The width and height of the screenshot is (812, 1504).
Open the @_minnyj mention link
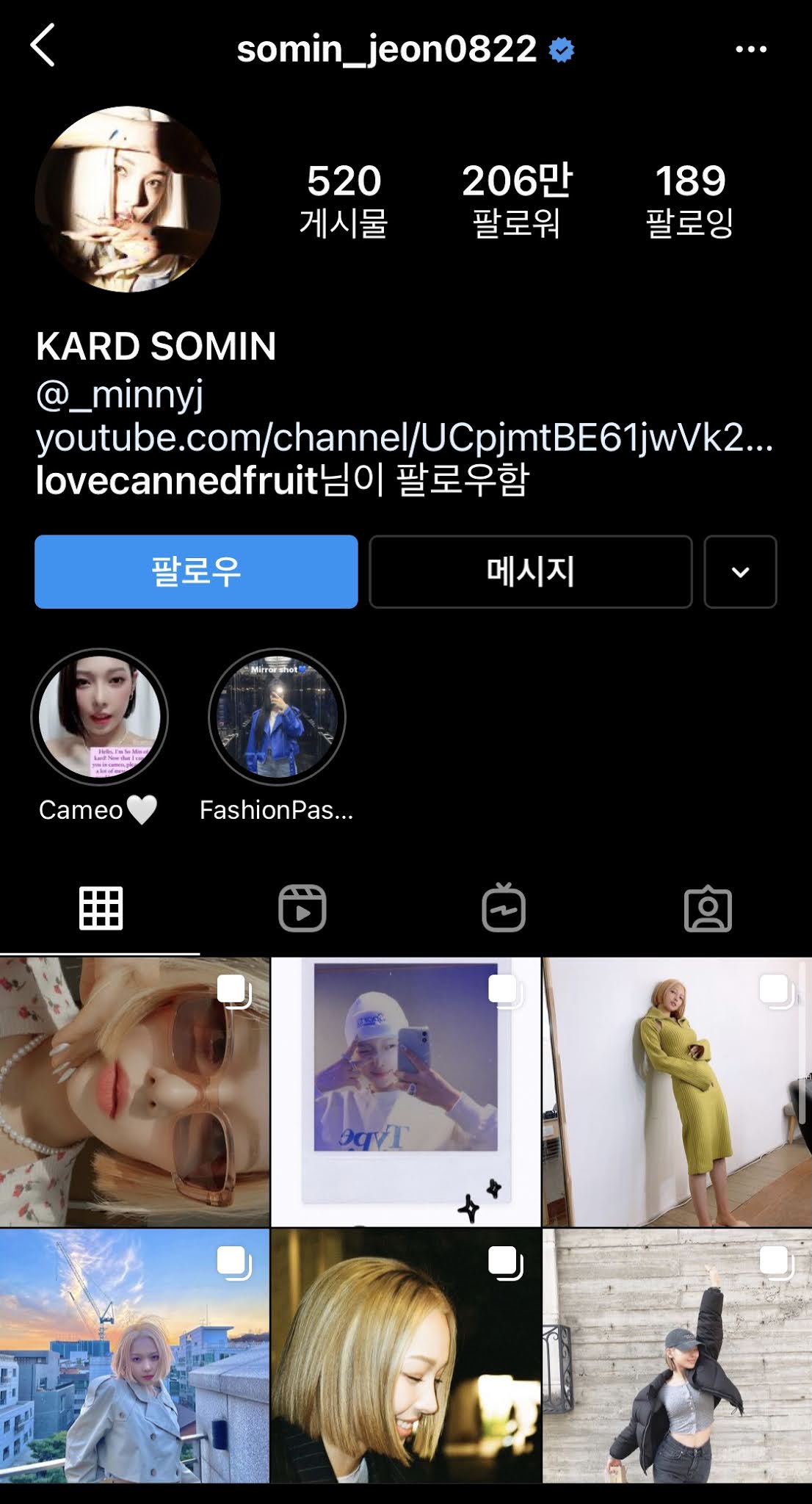pos(120,394)
